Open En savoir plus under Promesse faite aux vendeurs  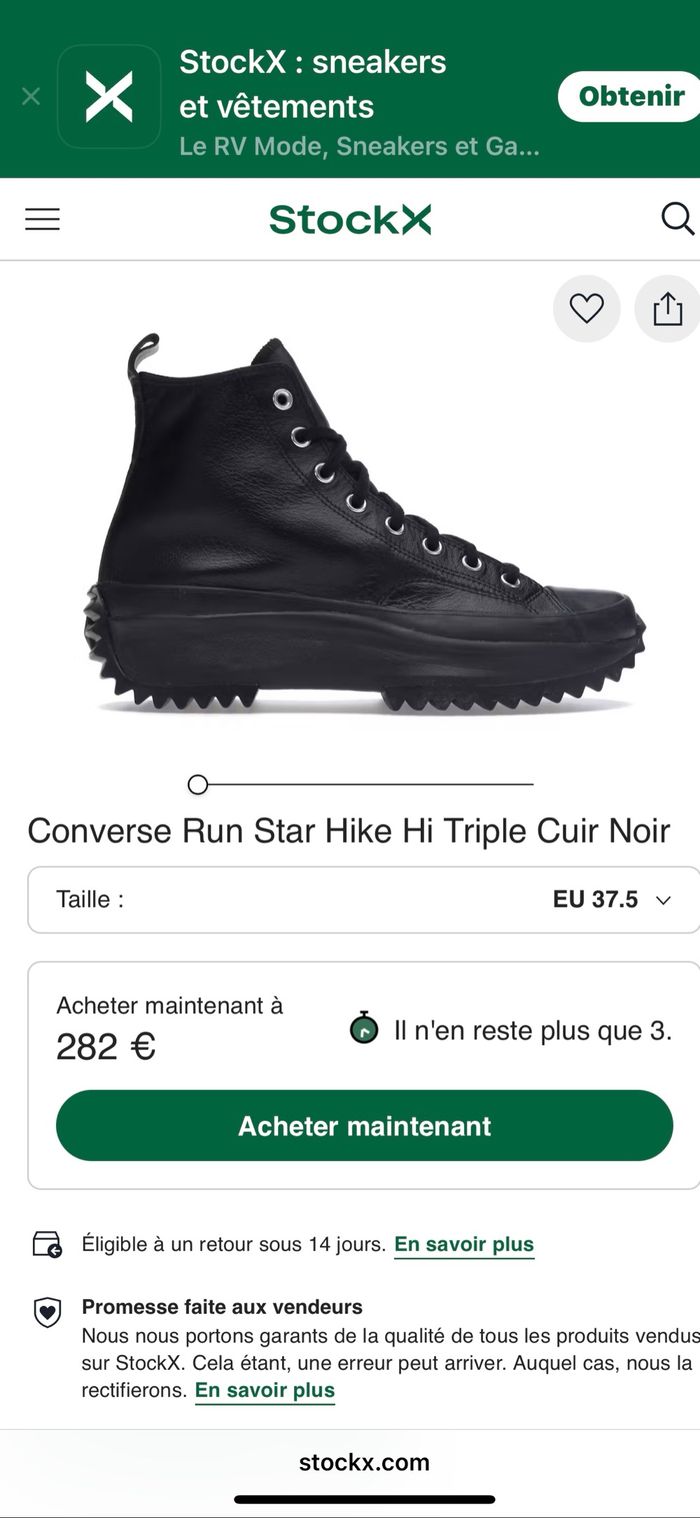tap(265, 1390)
